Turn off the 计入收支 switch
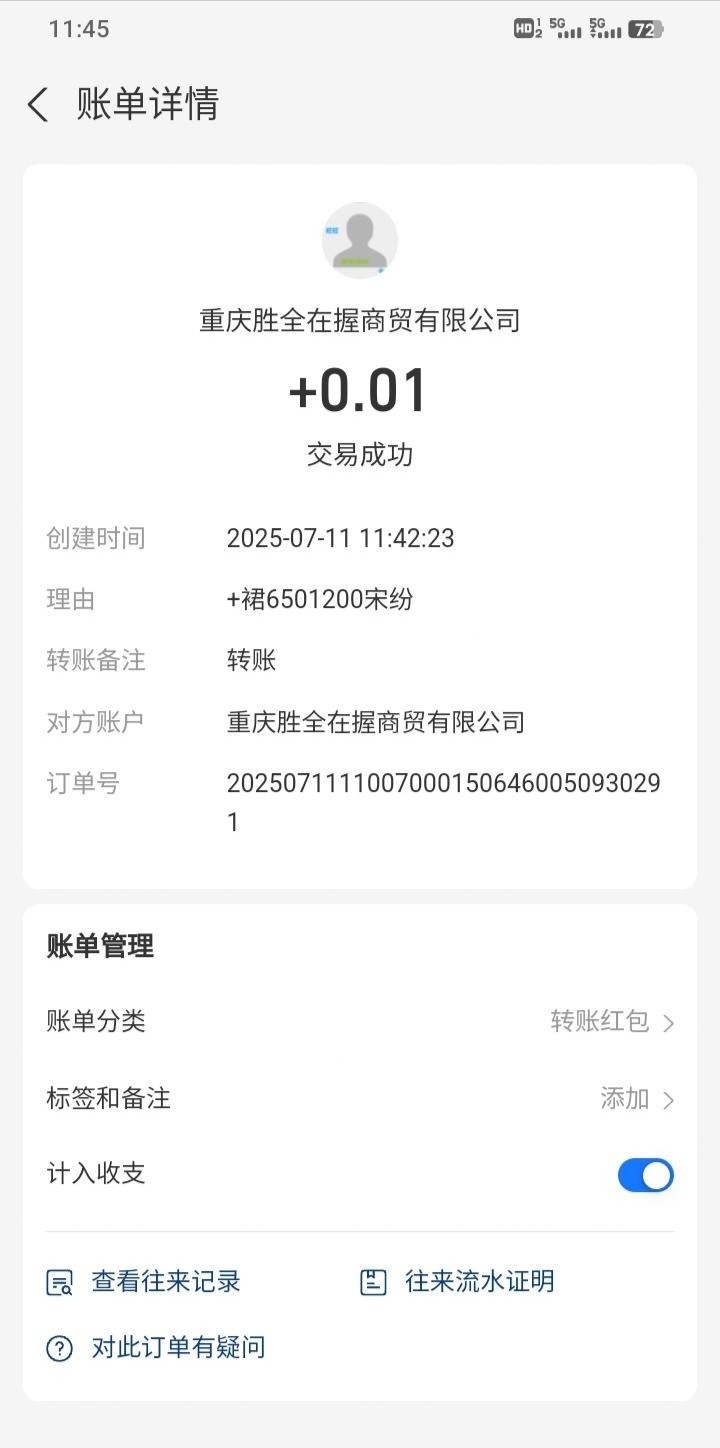The width and height of the screenshot is (720, 1448). point(645,1175)
